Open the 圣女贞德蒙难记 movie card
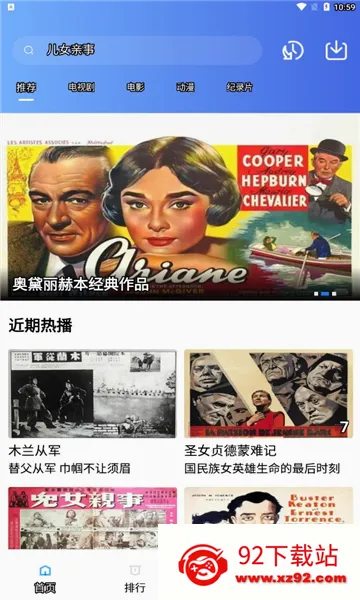The height and width of the screenshot is (600, 360). click(x=268, y=412)
